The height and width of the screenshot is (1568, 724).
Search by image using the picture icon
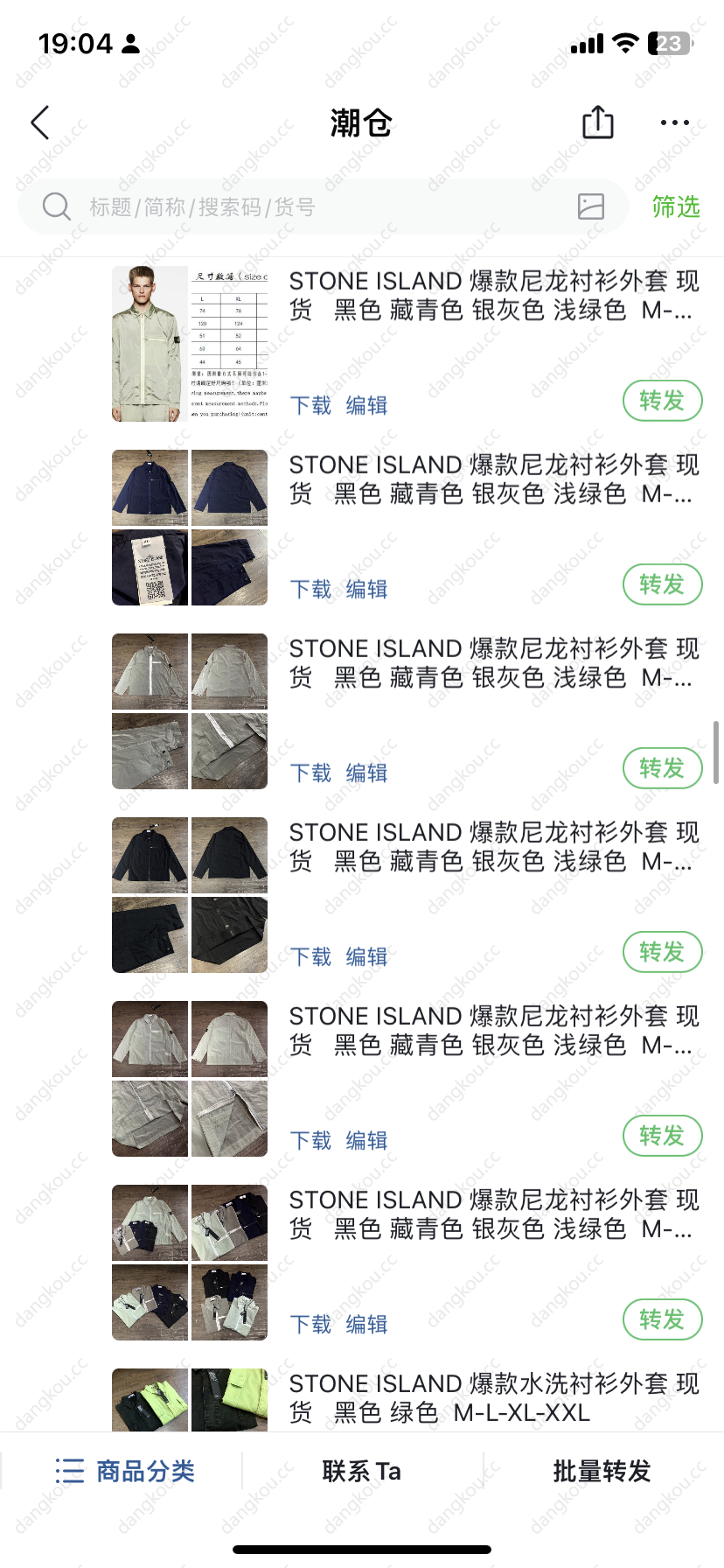click(591, 206)
